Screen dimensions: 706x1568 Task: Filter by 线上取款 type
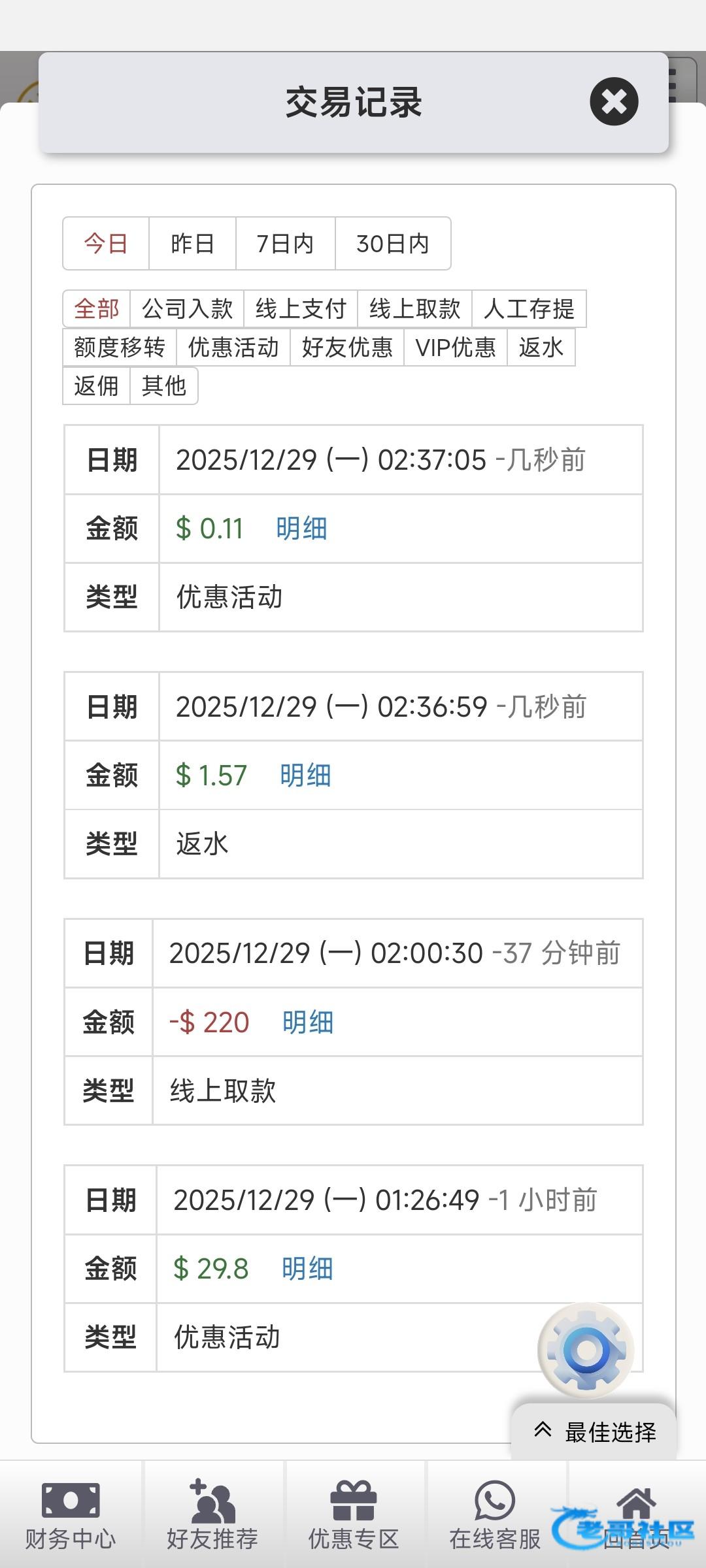click(414, 308)
